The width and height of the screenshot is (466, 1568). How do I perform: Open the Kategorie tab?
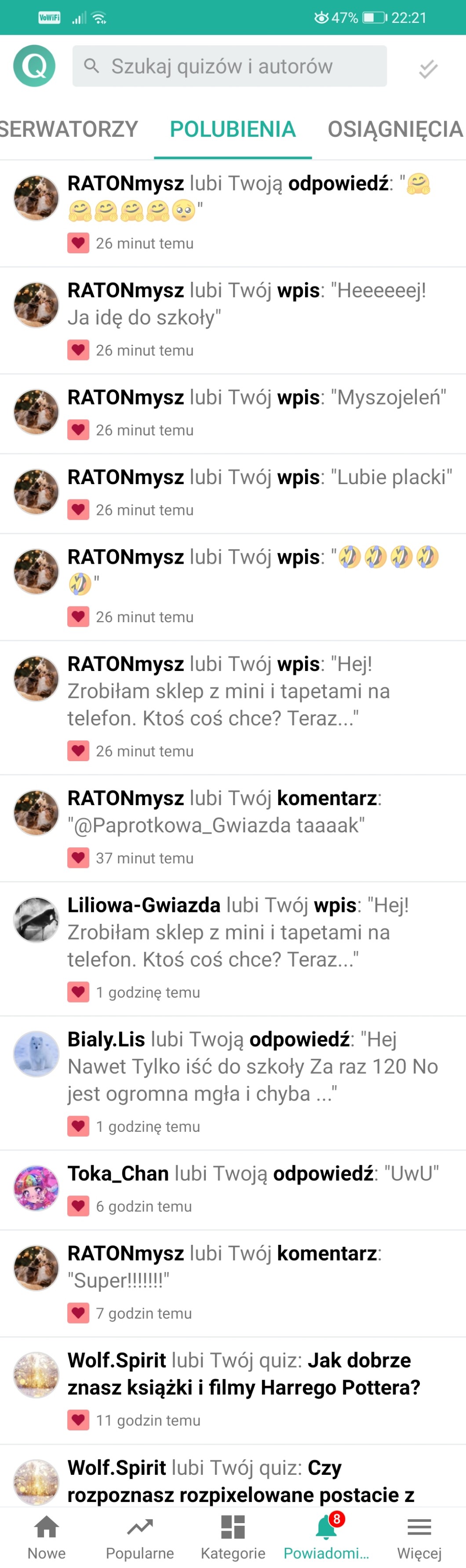(233, 1538)
